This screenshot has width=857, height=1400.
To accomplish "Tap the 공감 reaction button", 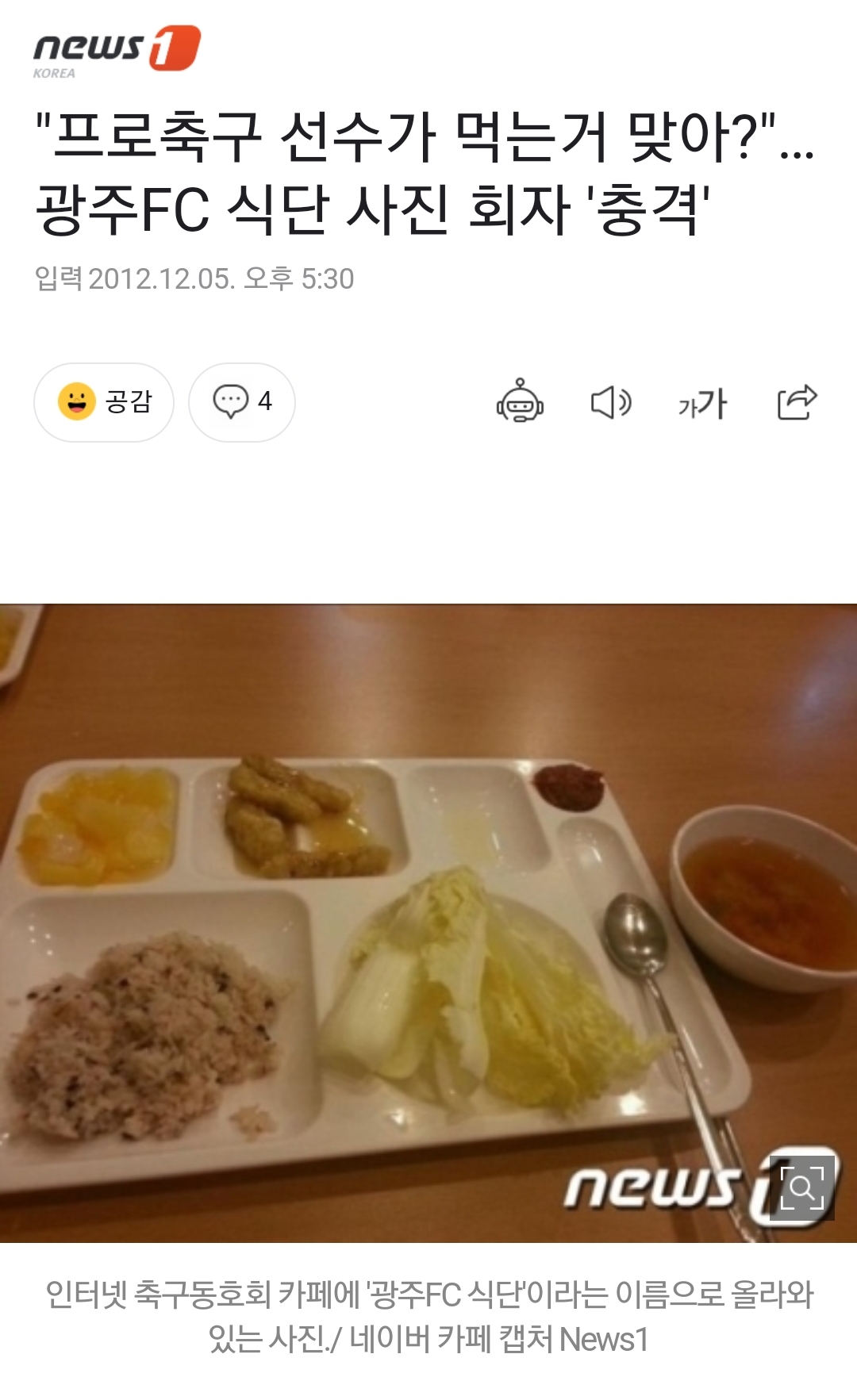I will click(x=104, y=402).
